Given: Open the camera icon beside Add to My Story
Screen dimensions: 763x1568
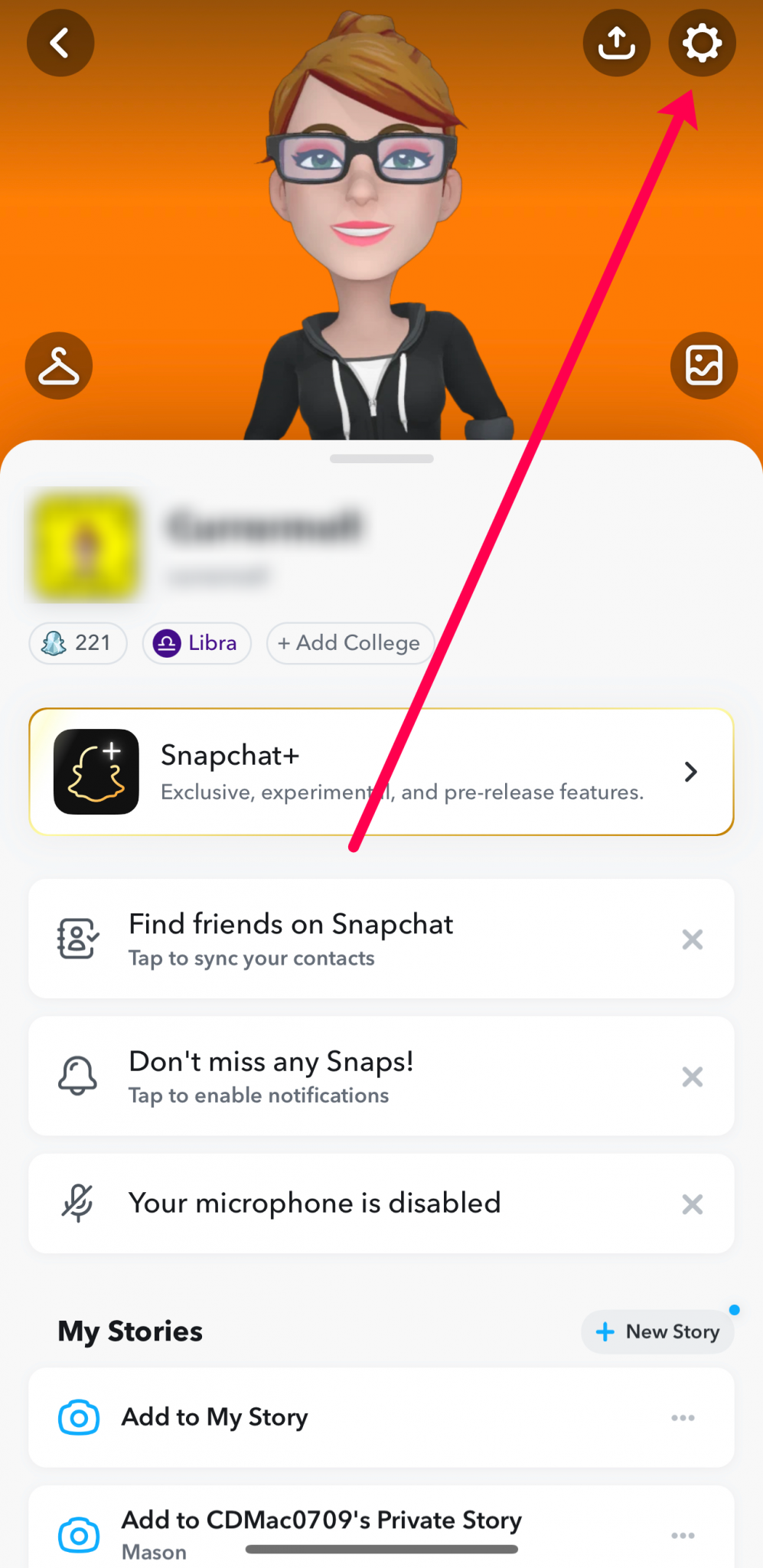Looking at the screenshot, I should point(78,1417).
